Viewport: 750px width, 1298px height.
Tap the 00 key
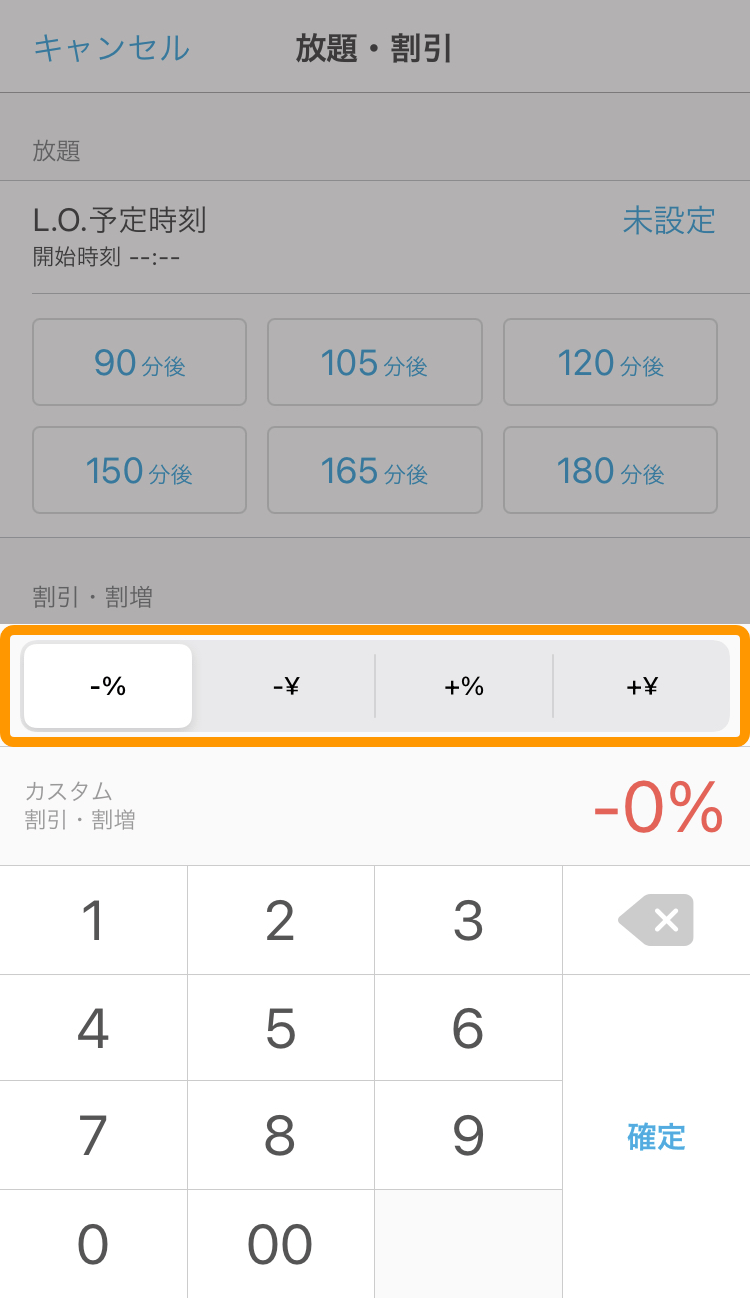click(280, 1244)
